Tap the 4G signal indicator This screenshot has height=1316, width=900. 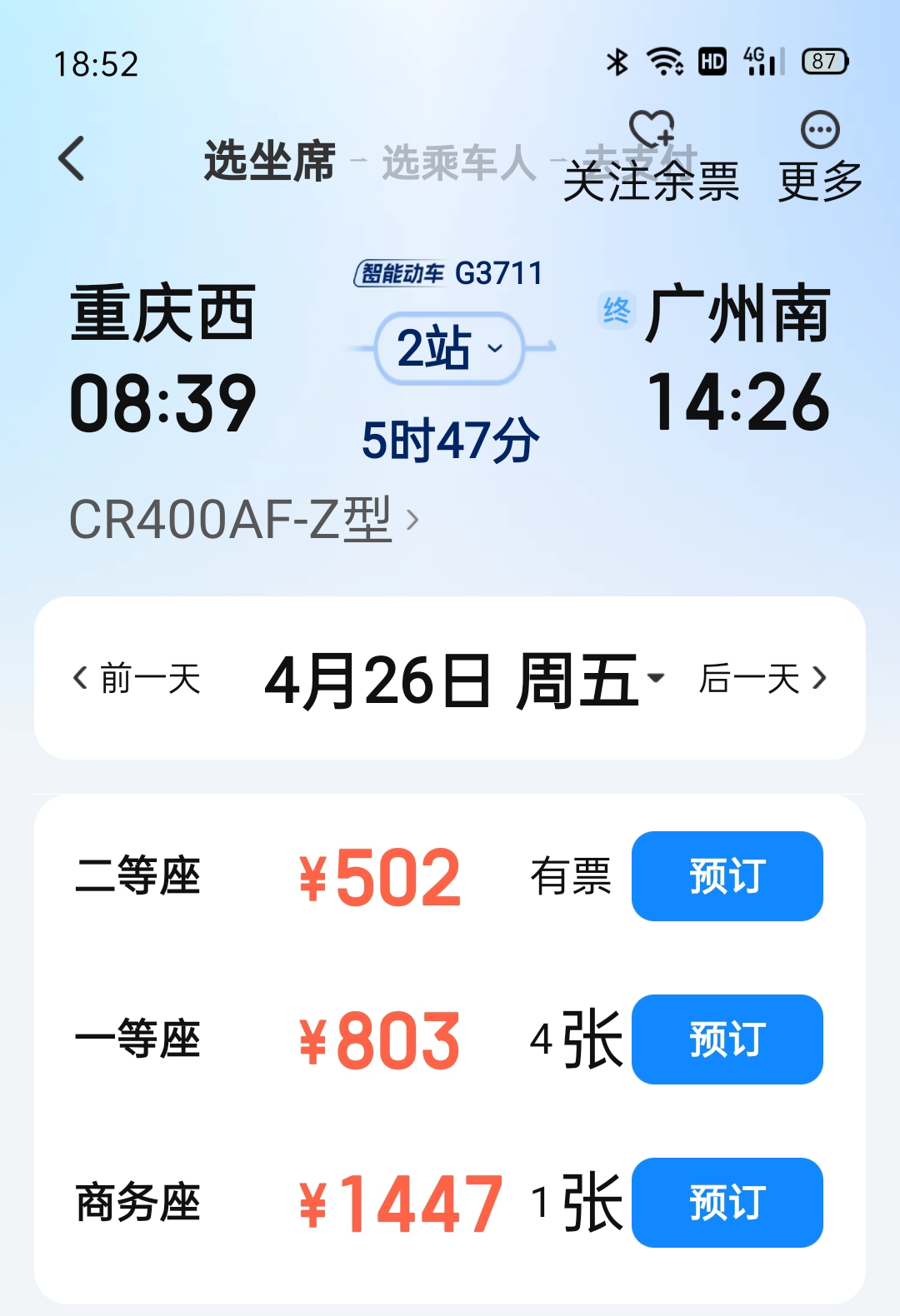click(x=761, y=61)
